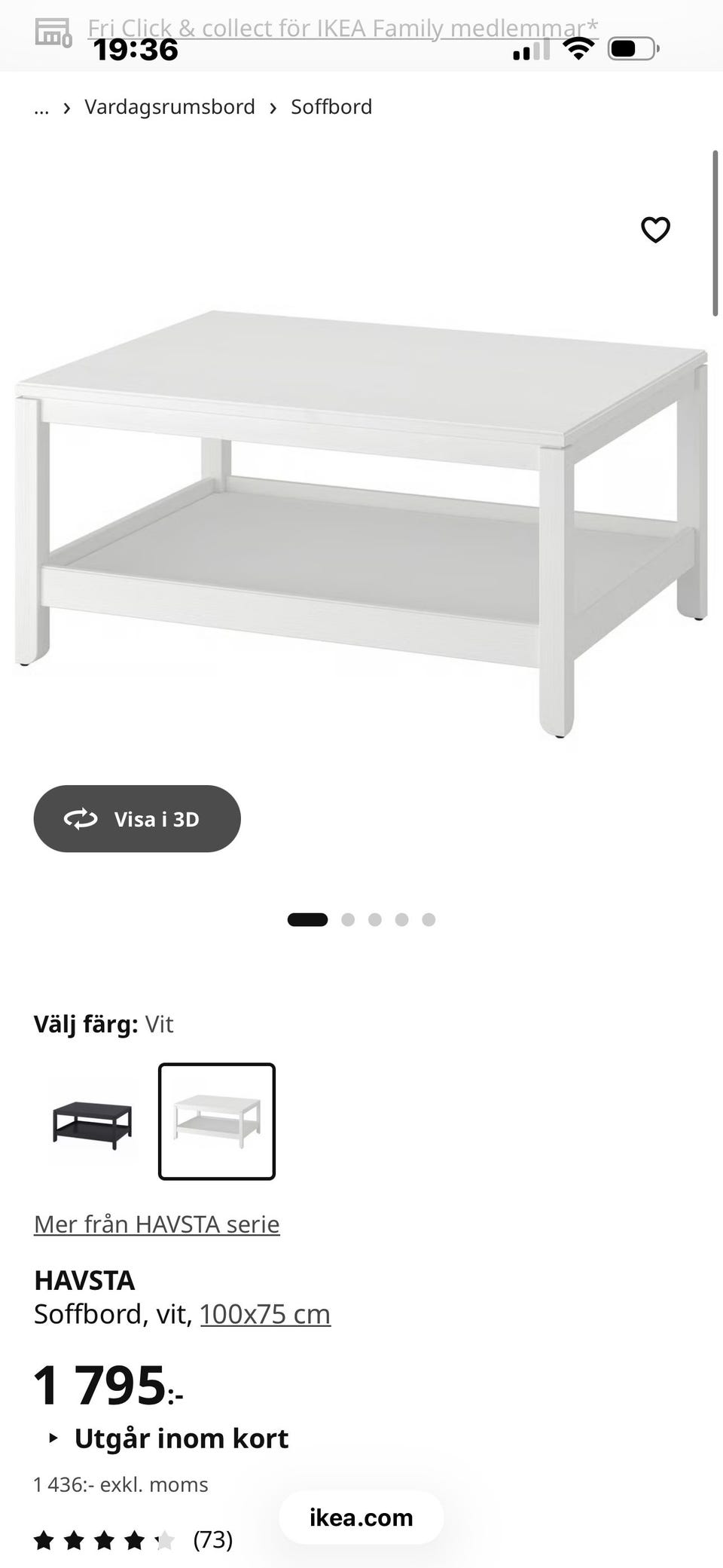
Task: Open the '...' breadcrumb to show hidden categories
Action: pyautogui.click(x=41, y=106)
